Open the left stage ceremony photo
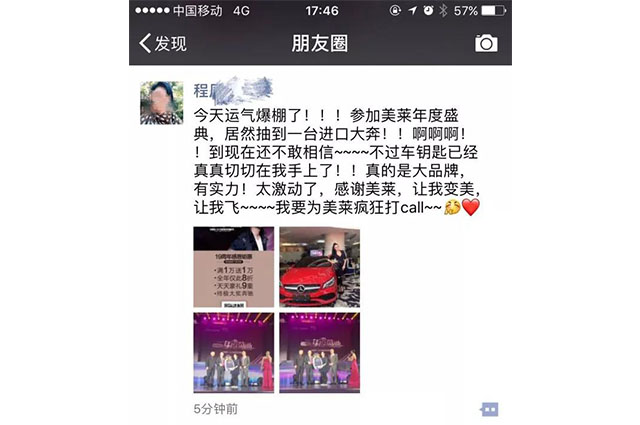 (x=233, y=352)
